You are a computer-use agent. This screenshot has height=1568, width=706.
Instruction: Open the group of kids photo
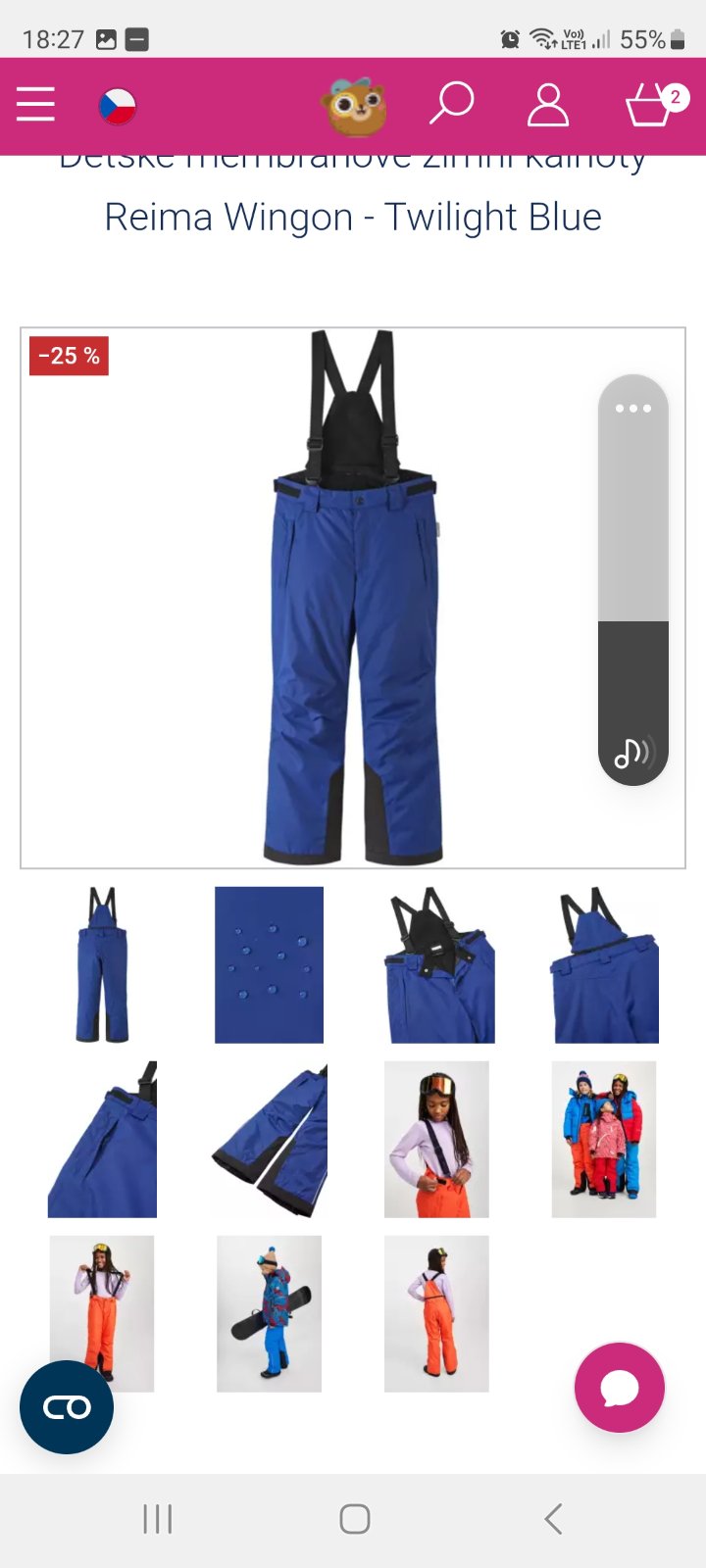pyautogui.click(x=604, y=1140)
